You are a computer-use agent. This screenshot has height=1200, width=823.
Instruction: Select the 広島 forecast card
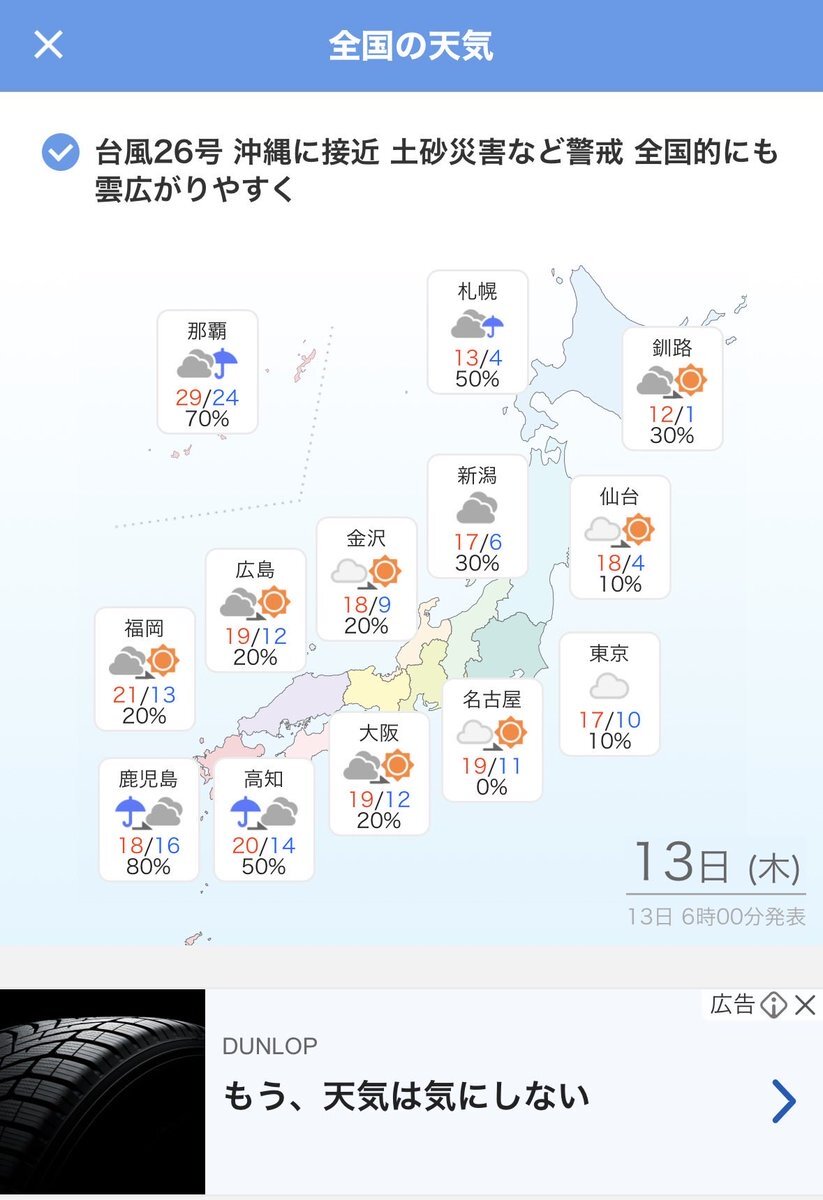(x=255, y=610)
